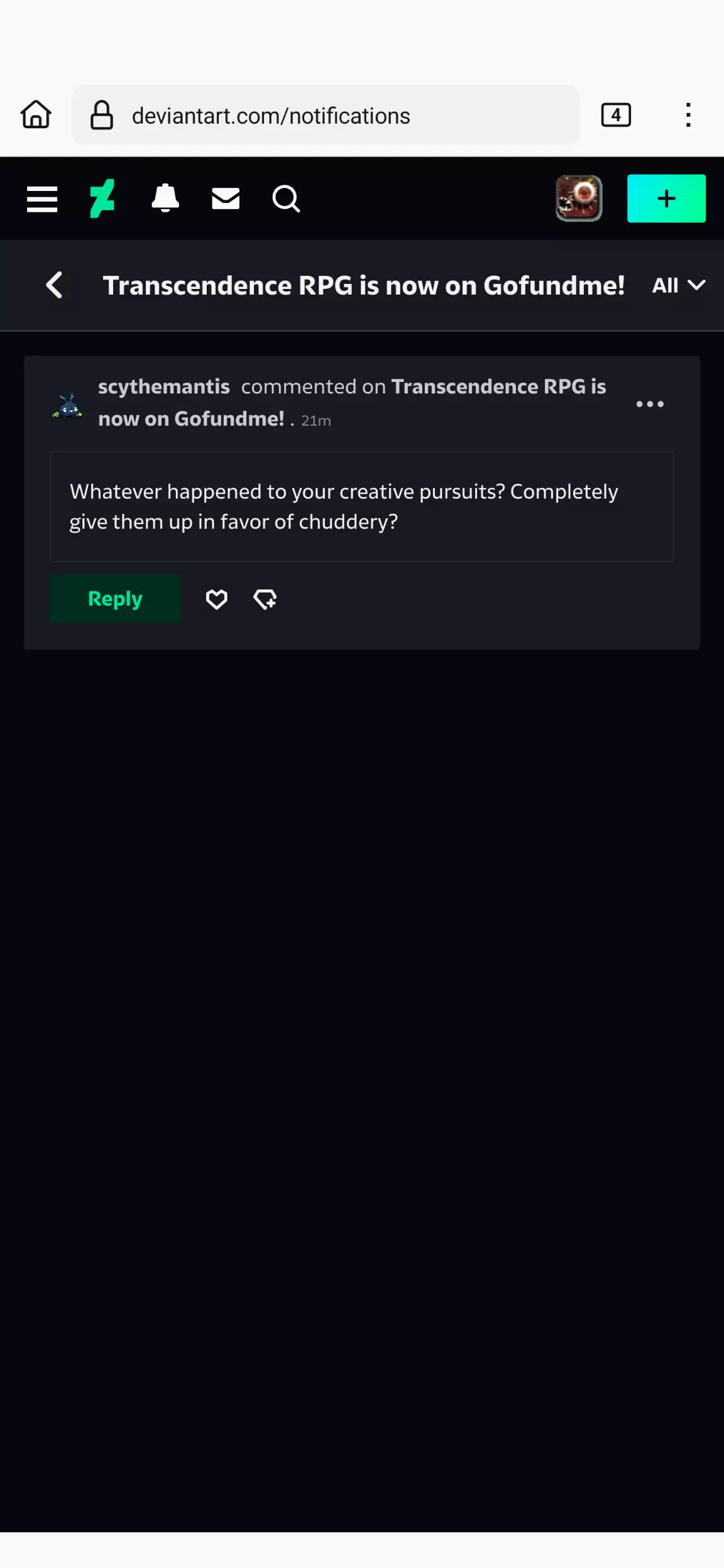Reply to scythemantis's comment

pos(115,599)
